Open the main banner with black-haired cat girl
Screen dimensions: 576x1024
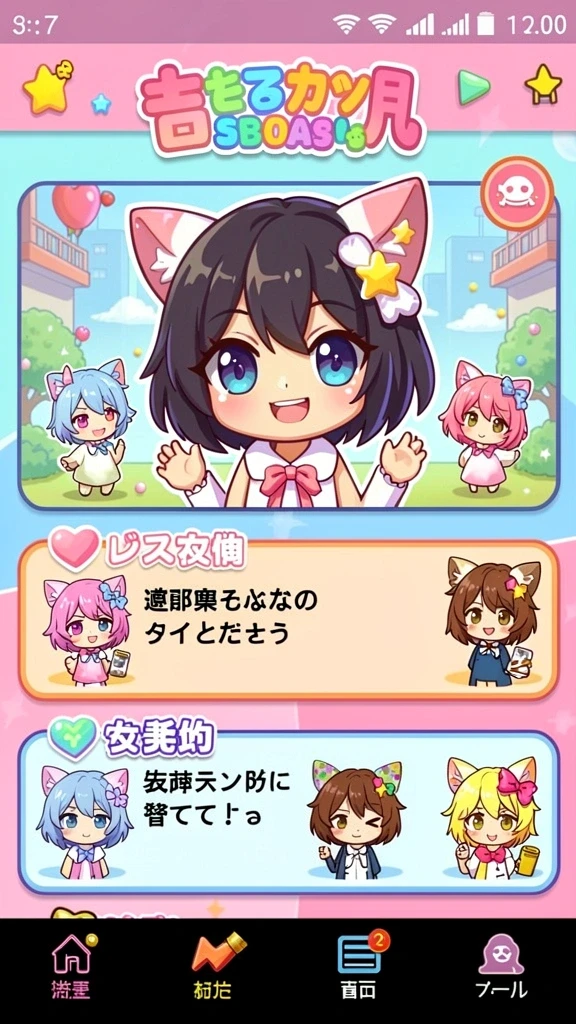pos(288,346)
